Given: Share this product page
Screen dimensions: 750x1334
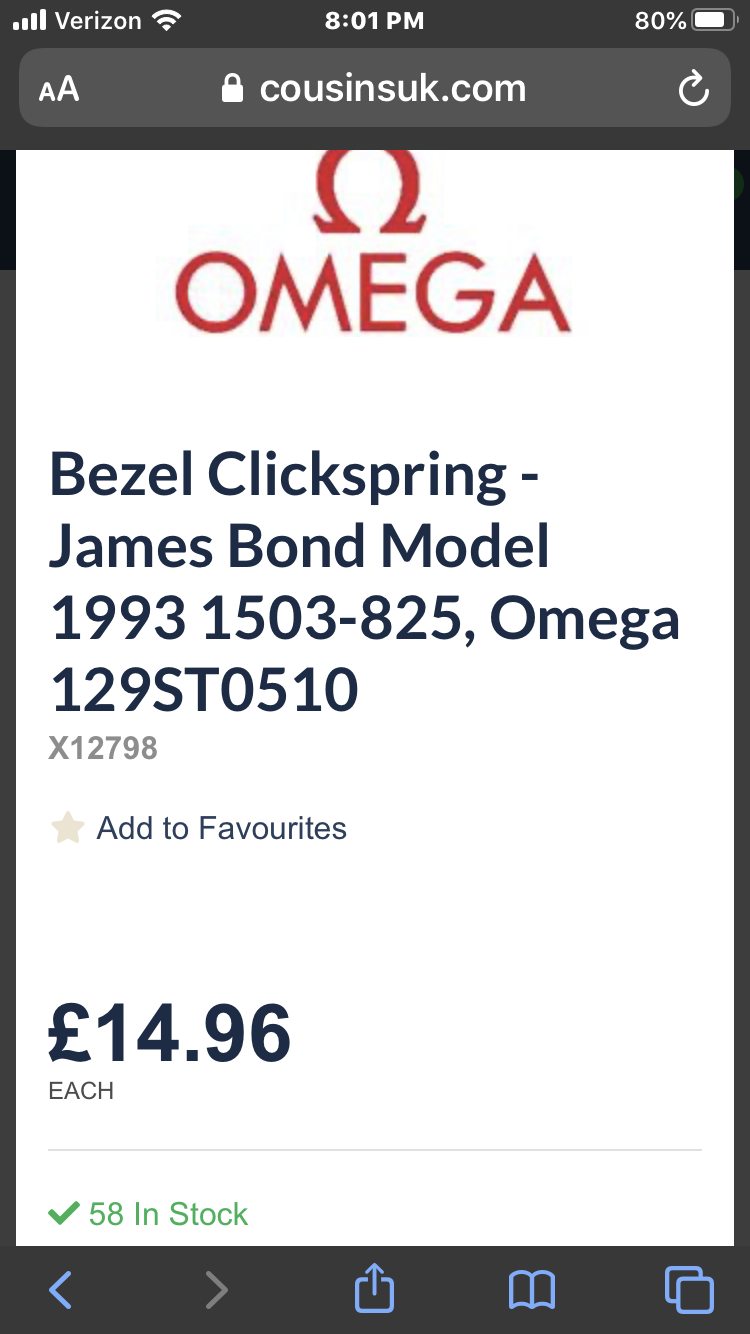Looking at the screenshot, I should (x=375, y=1288).
